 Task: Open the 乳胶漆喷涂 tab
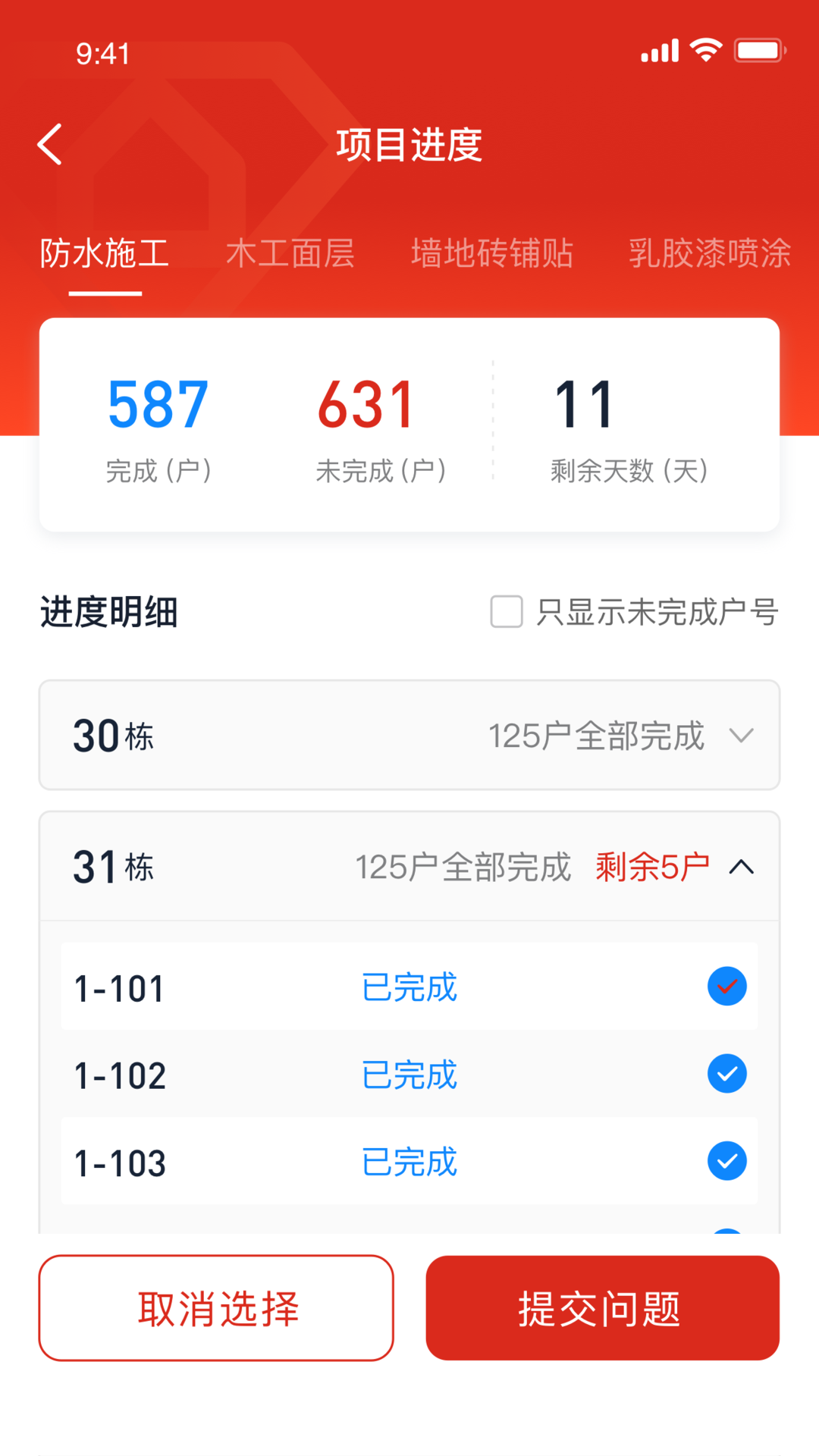[710, 253]
